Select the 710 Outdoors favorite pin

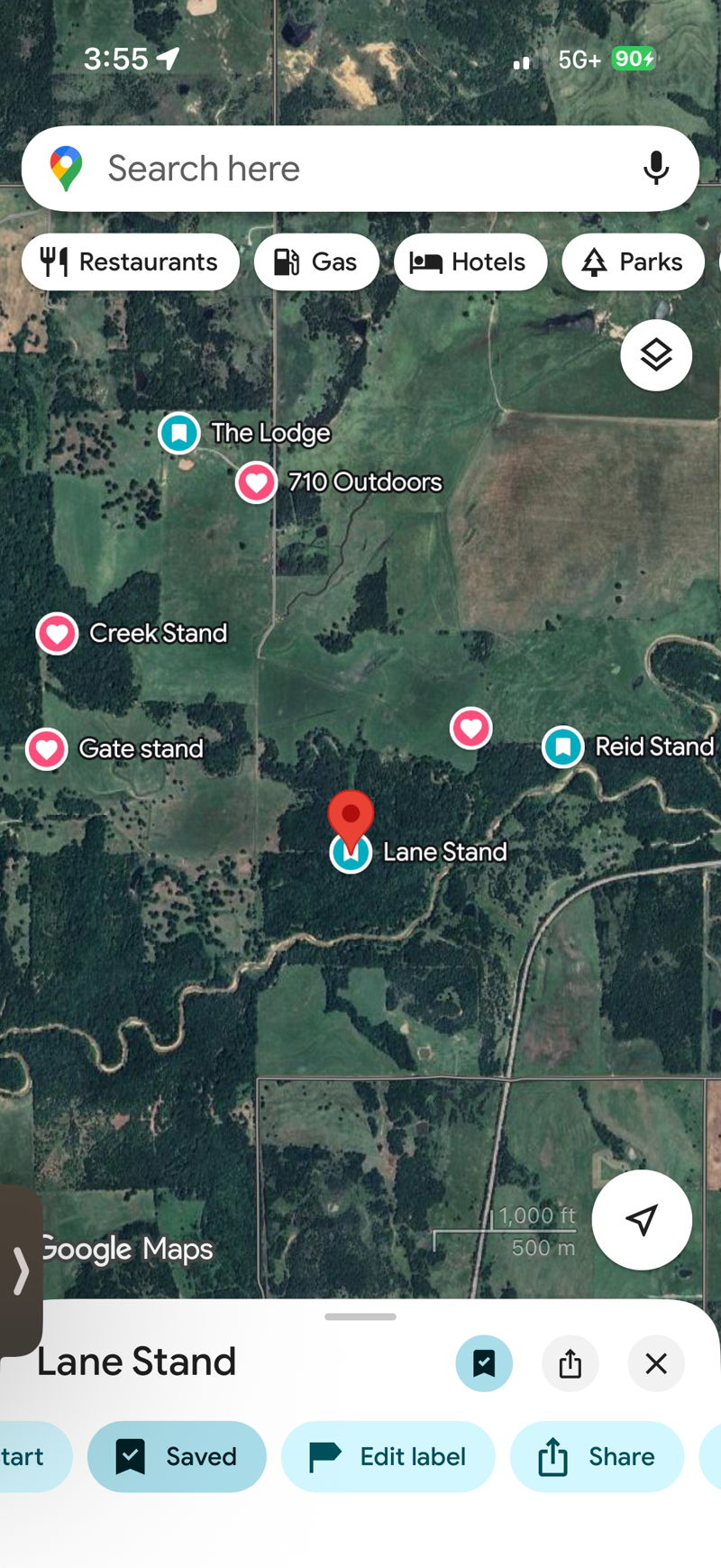tap(256, 482)
